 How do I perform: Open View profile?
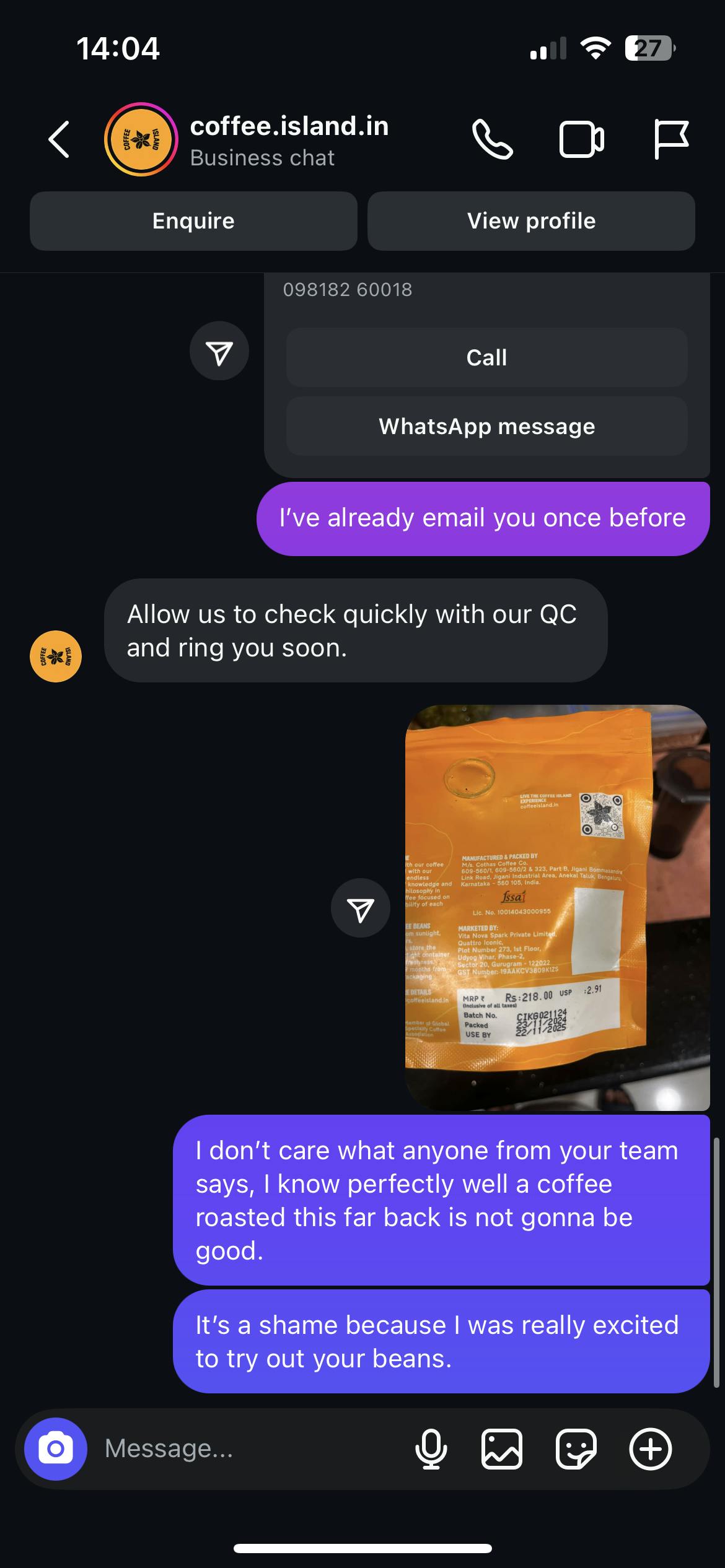tap(531, 221)
